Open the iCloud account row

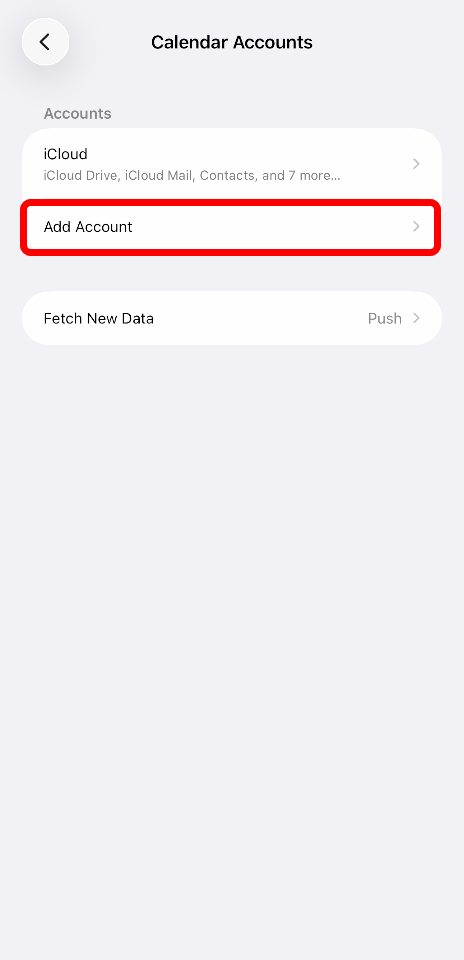pos(231,164)
